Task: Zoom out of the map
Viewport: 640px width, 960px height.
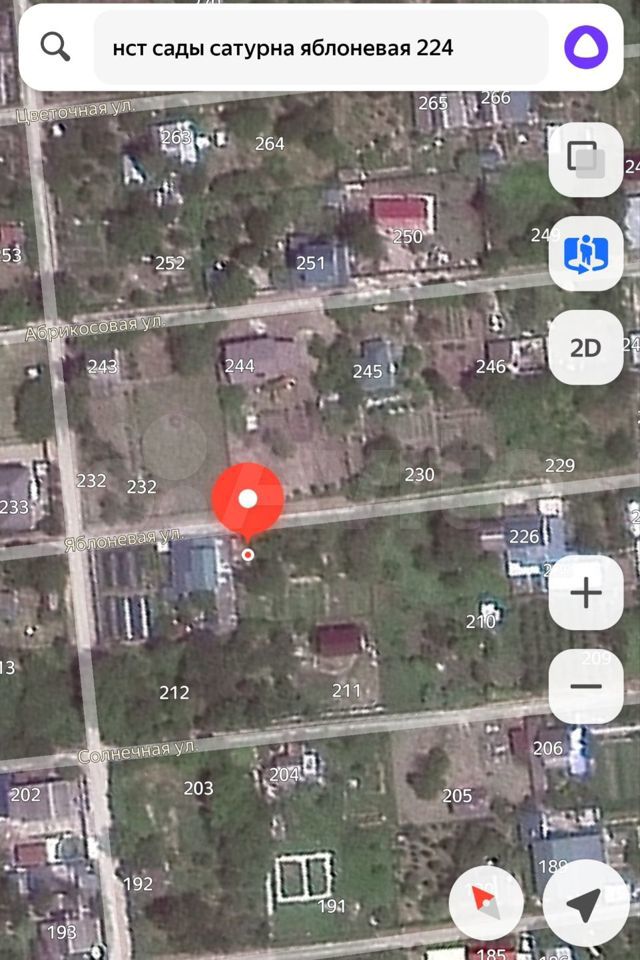Action: (x=585, y=687)
